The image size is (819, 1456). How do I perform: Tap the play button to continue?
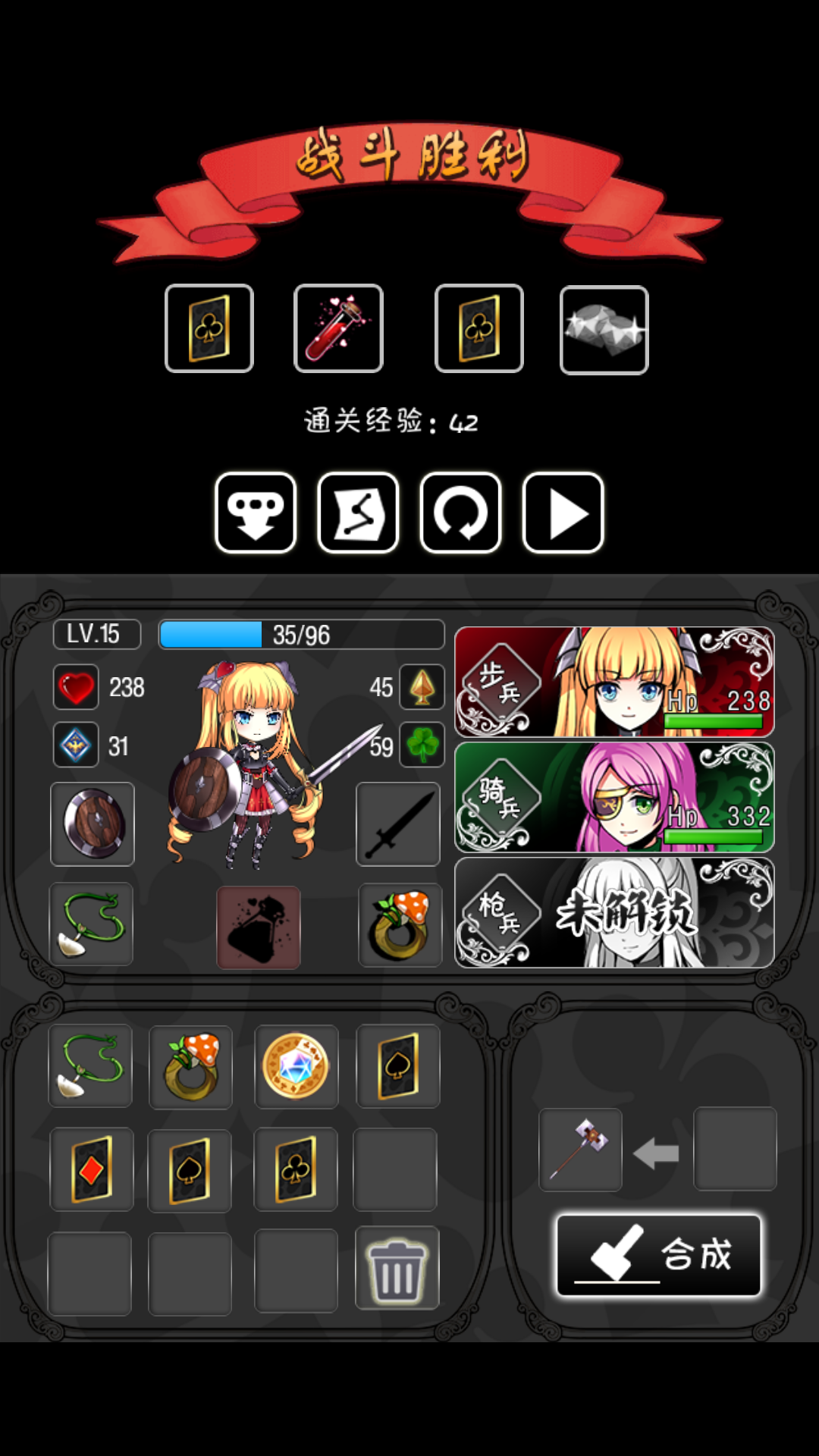[563, 513]
